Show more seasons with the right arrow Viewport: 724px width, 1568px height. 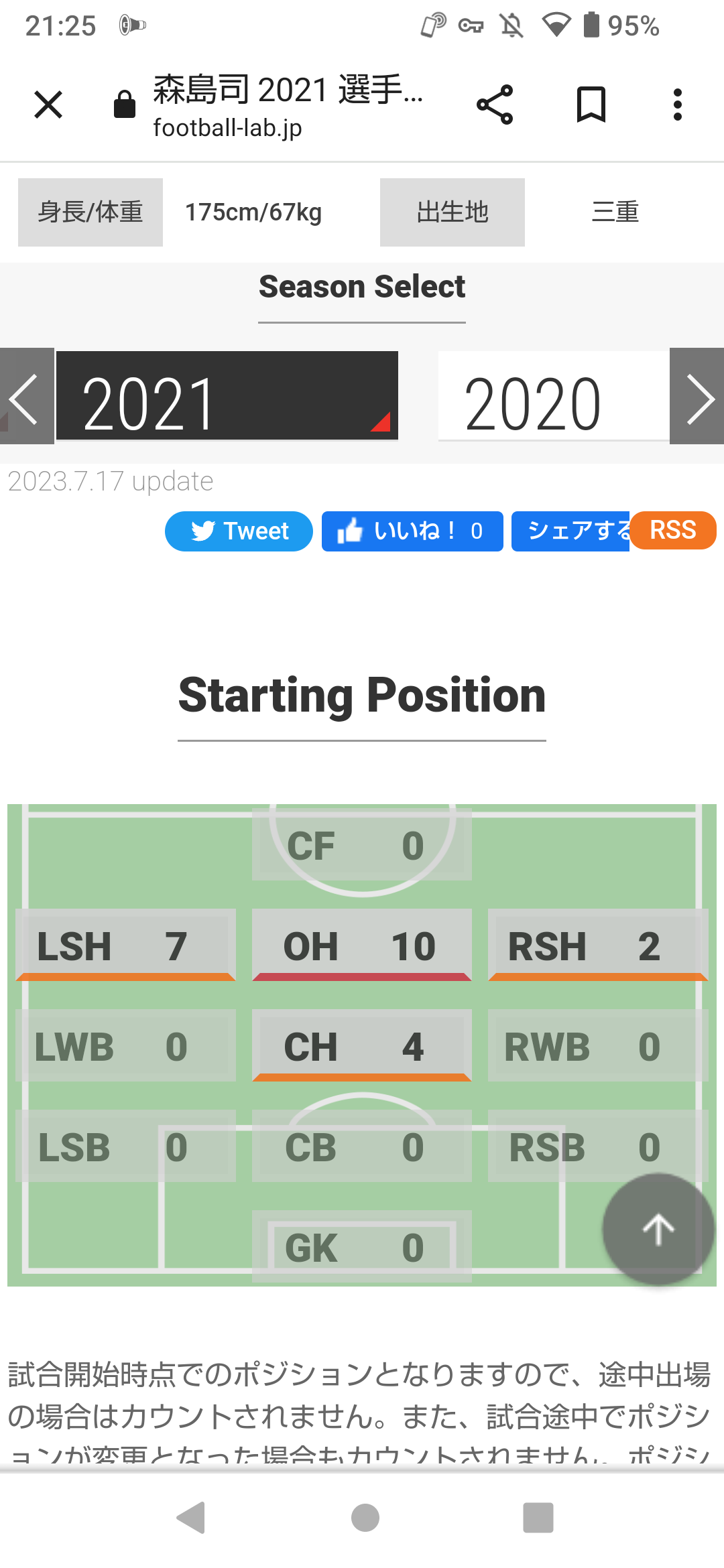click(x=697, y=396)
